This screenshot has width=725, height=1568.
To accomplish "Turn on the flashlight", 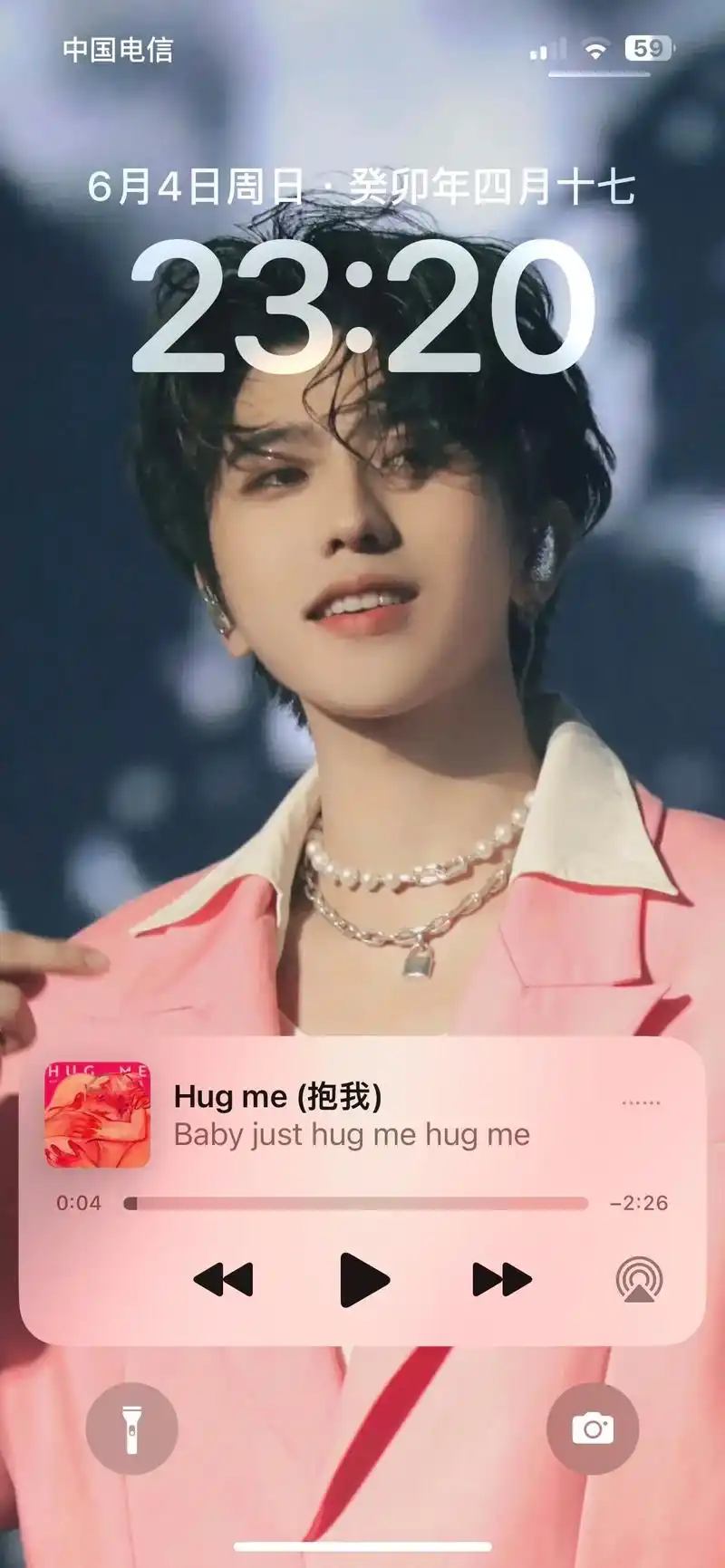I will (x=131, y=1429).
